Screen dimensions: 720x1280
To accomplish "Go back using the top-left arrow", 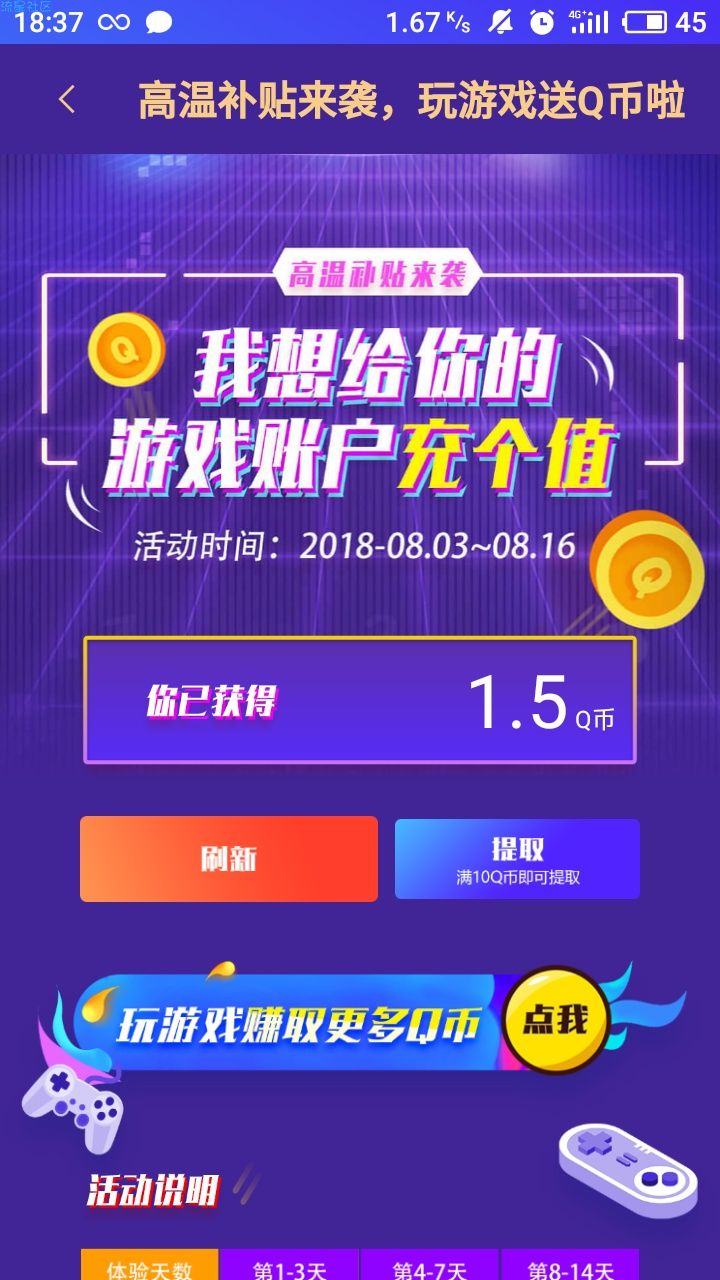I will coord(67,100).
